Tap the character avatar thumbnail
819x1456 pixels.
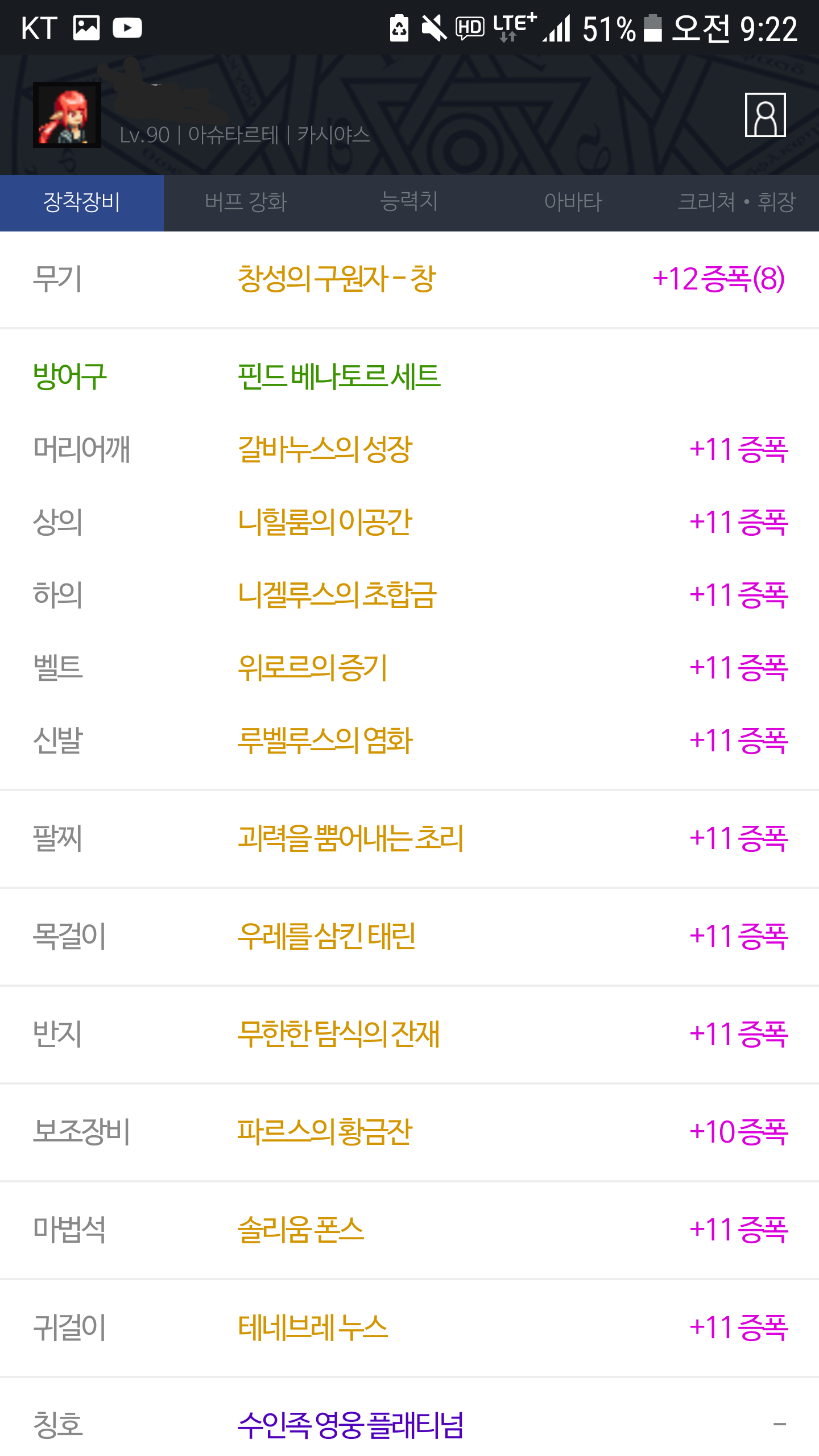coord(67,115)
